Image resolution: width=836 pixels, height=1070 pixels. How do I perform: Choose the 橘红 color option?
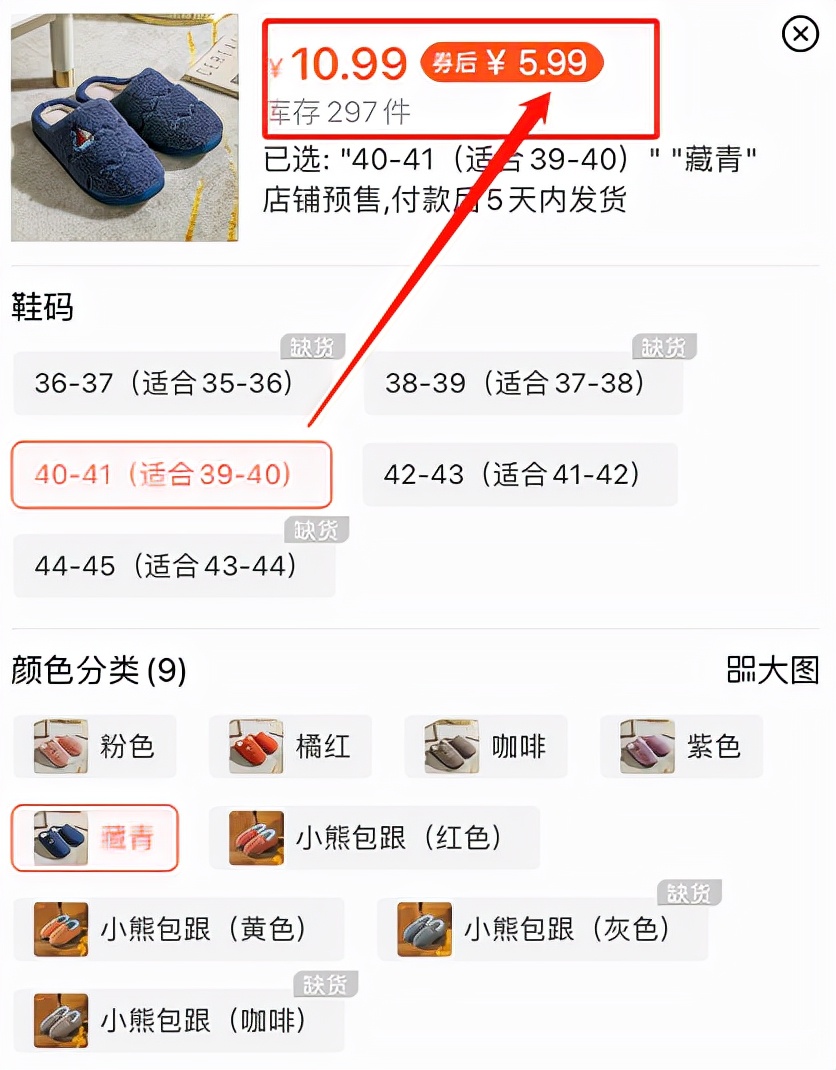289,746
